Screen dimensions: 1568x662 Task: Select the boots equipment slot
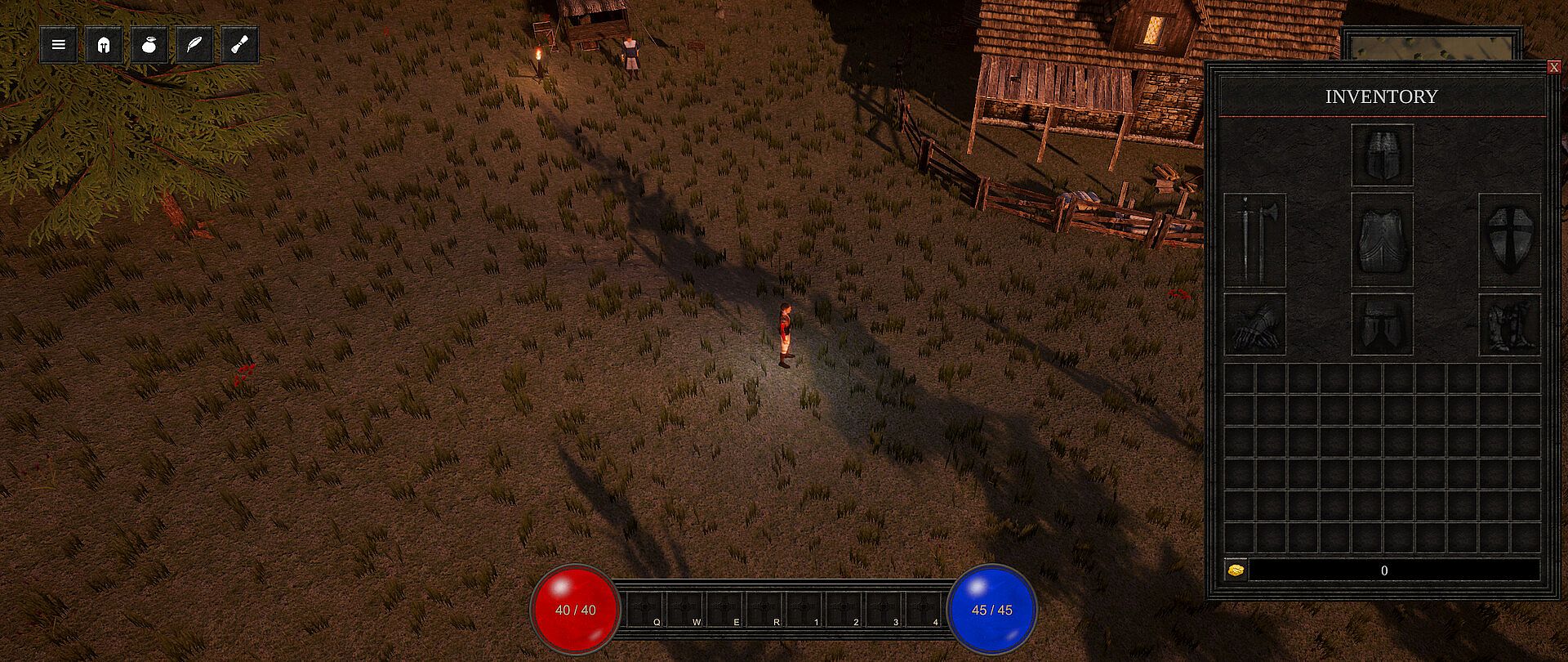click(1509, 324)
